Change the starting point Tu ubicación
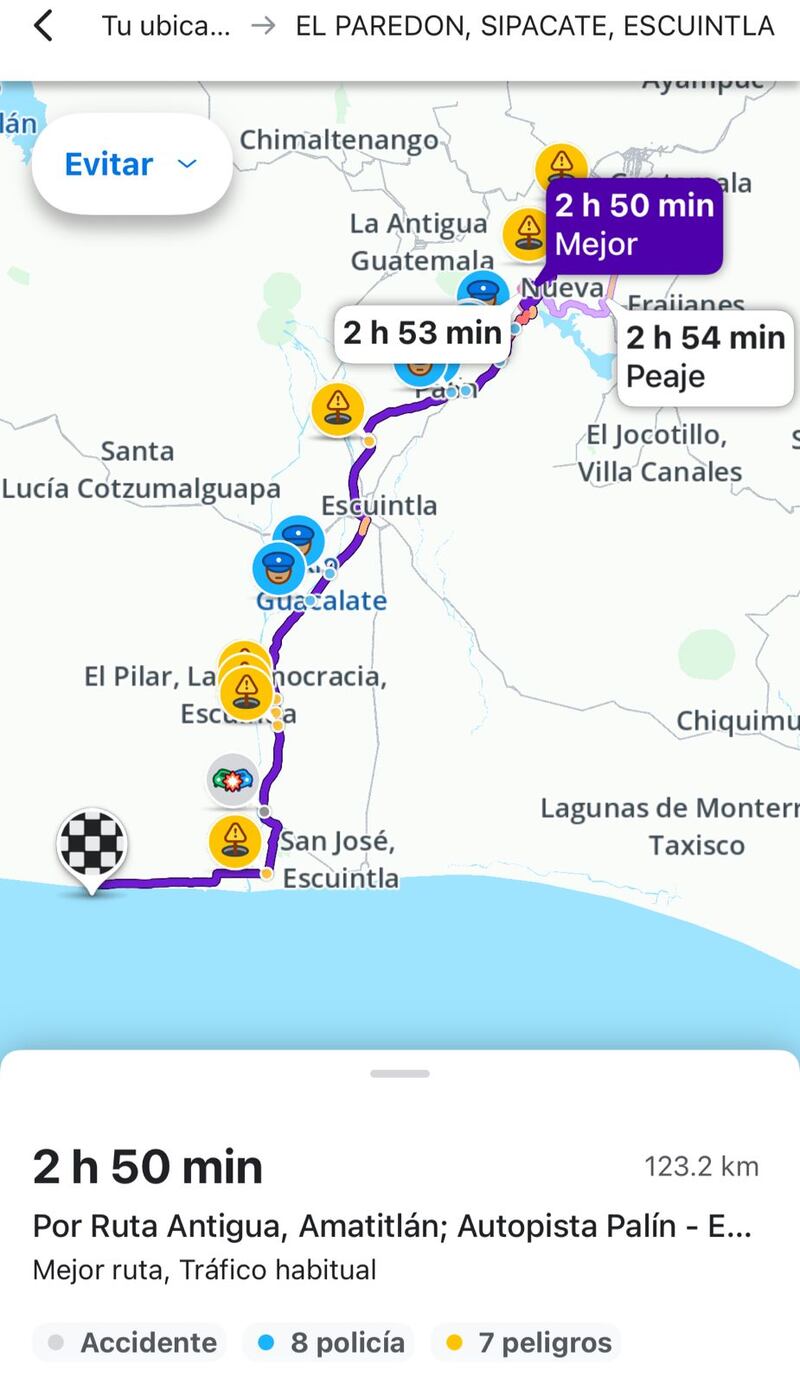The height and width of the screenshot is (1383, 800). click(165, 27)
